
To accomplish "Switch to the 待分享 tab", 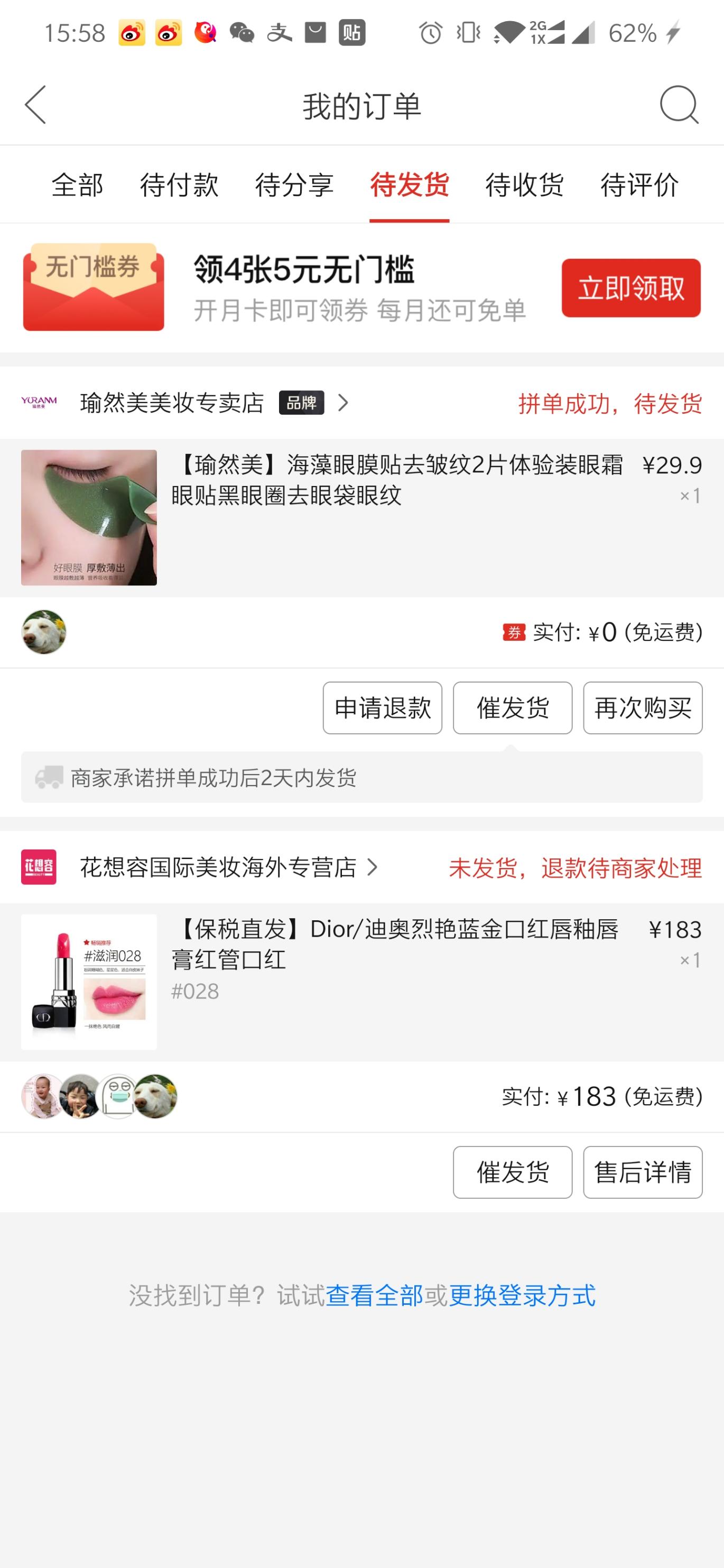I will 294,184.
